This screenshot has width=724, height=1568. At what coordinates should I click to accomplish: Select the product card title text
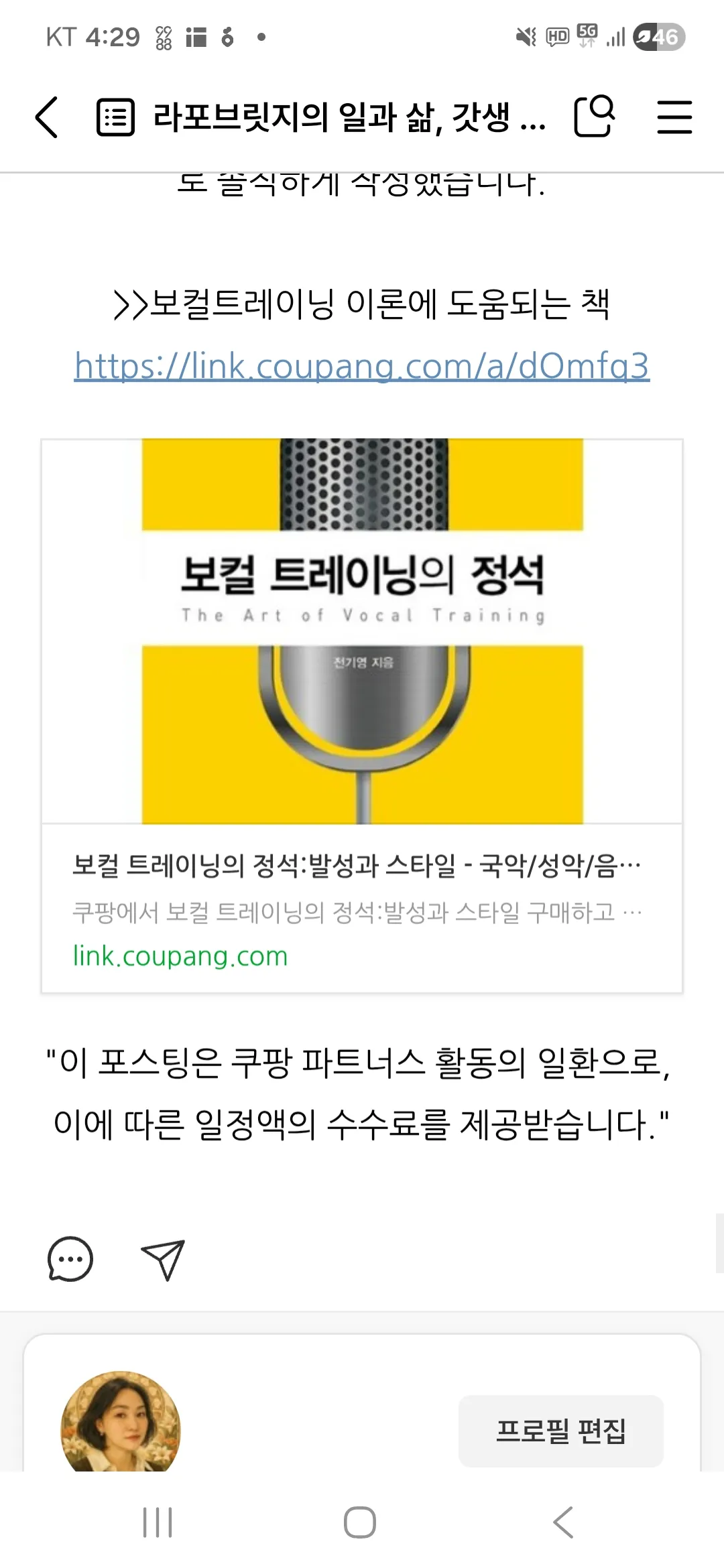pyautogui.click(x=355, y=866)
